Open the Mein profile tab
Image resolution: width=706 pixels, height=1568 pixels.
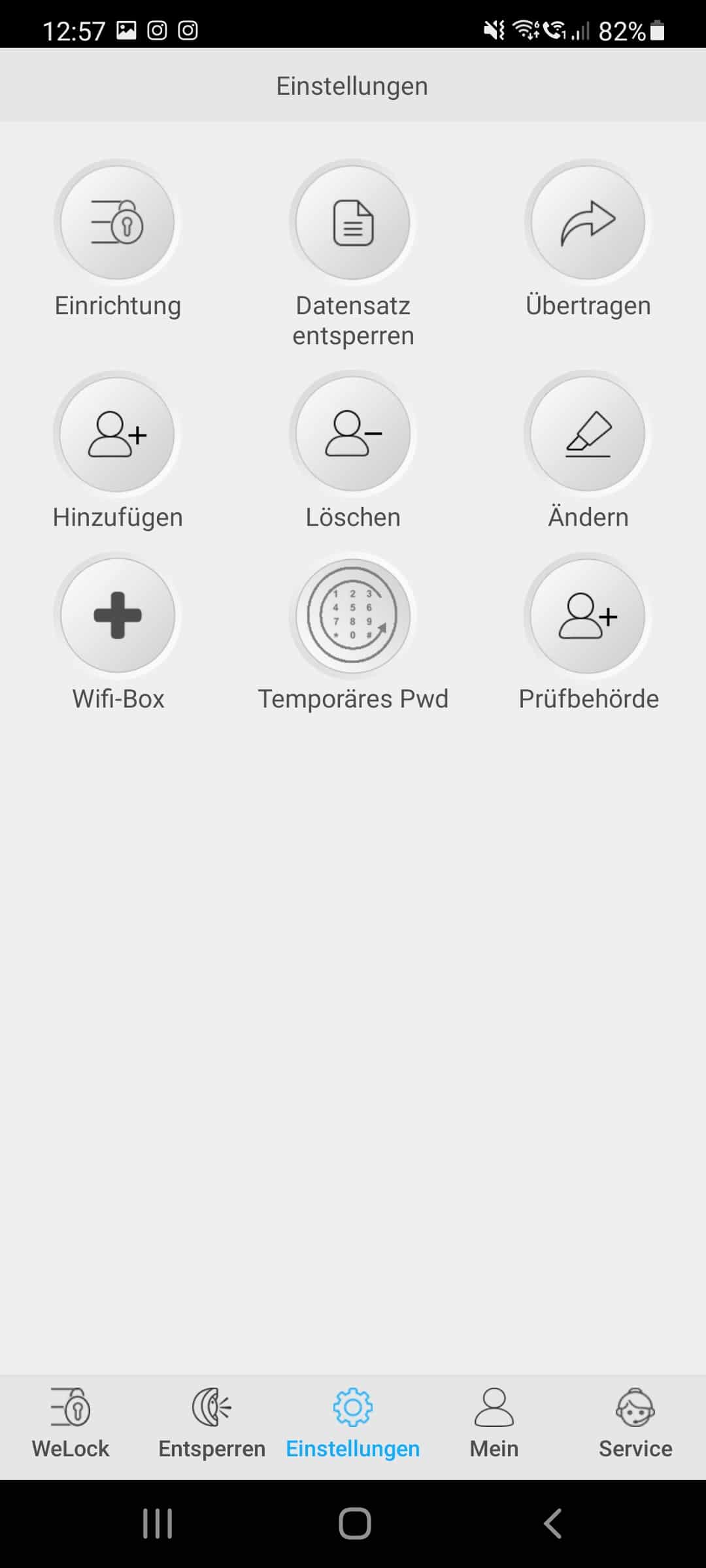click(494, 1424)
